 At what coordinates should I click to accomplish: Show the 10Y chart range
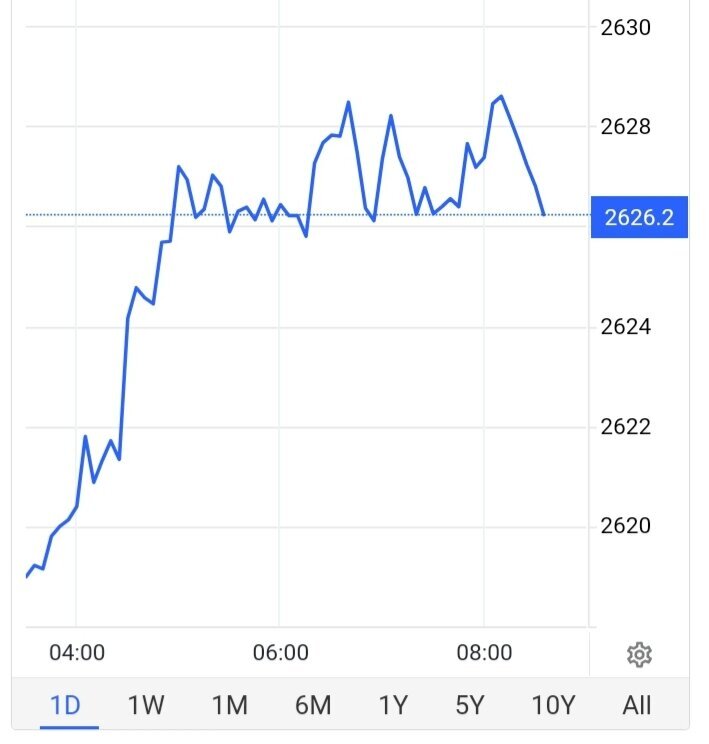[551, 705]
